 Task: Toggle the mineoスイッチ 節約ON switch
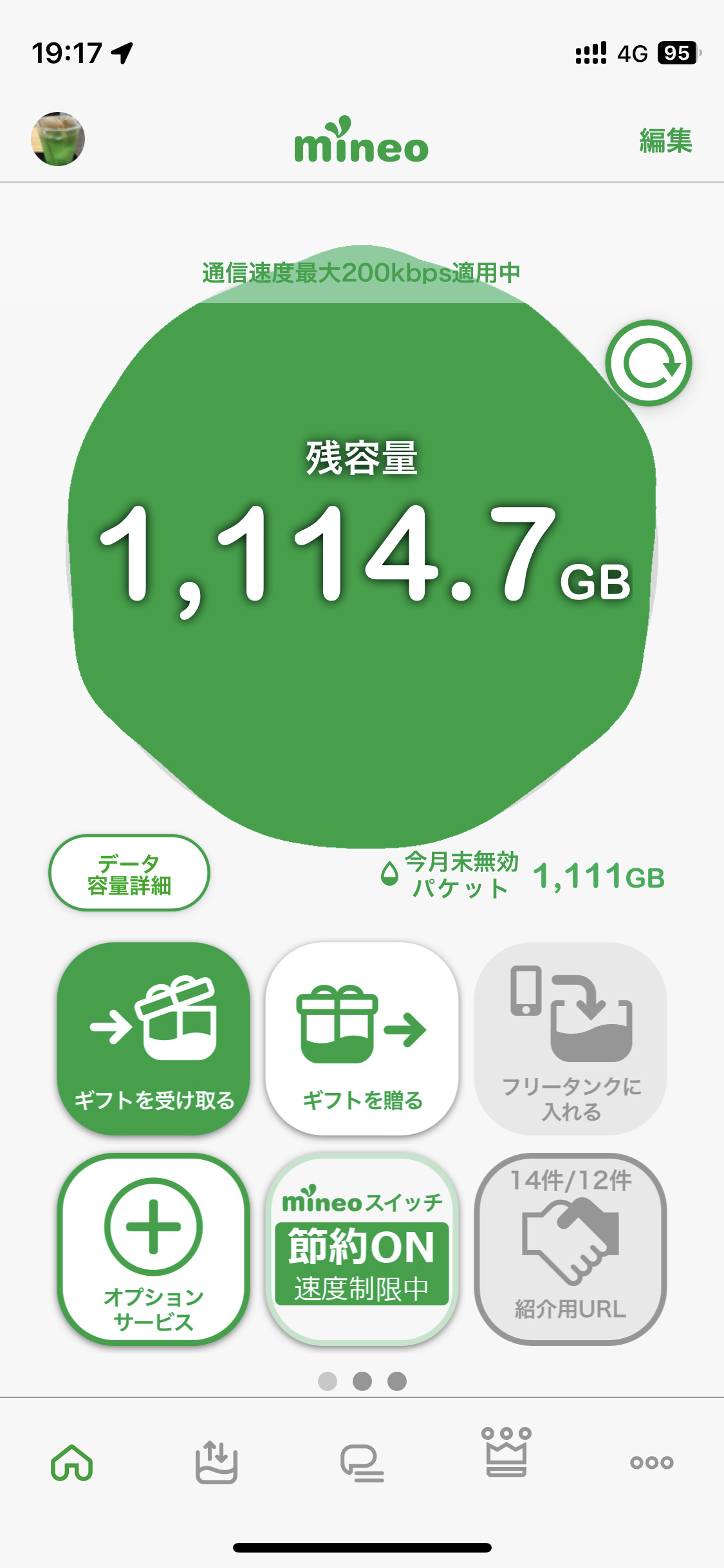[x=362, y=1249]
